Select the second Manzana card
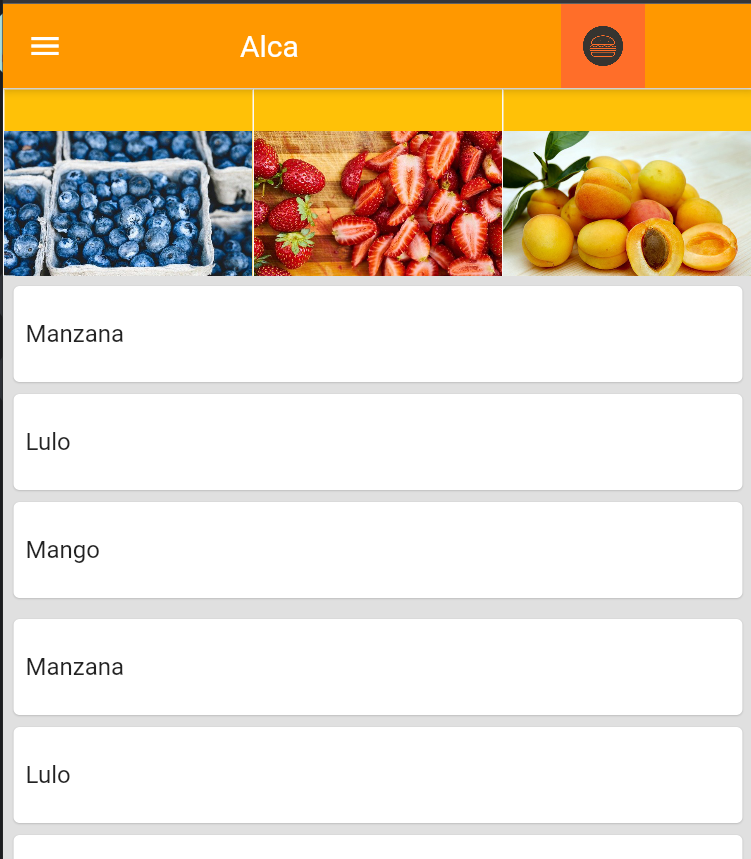The image size is (751, 859). (375, 666)
